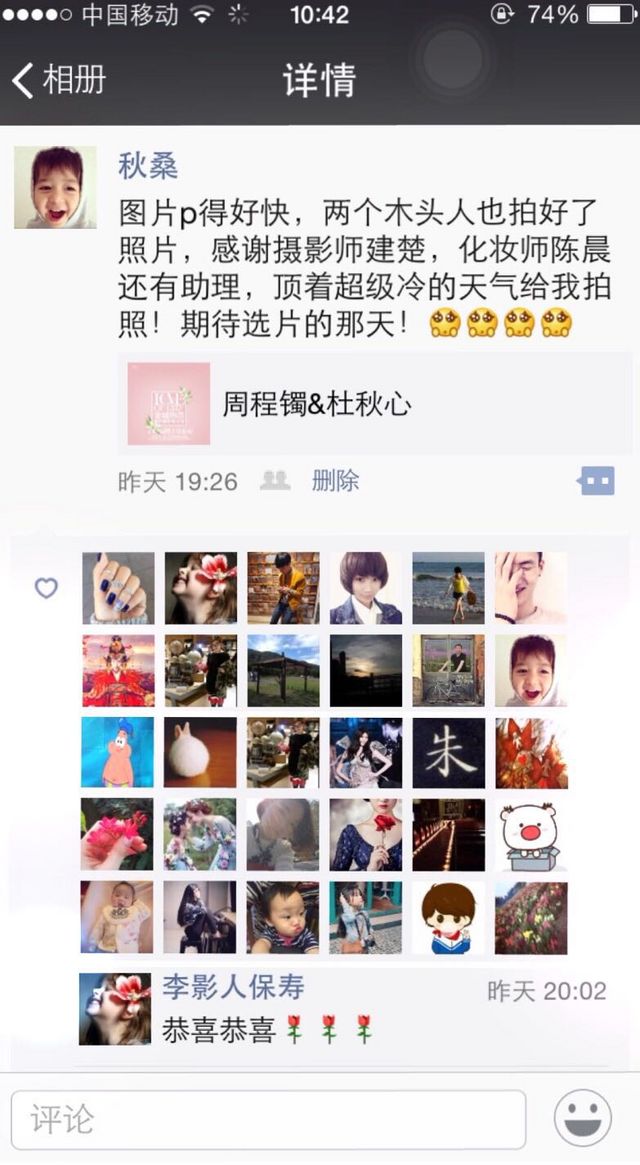Open the emoji picker smiley
Screen dimensions: 640x1165
pyautogui.click(x=583, y=1118)
